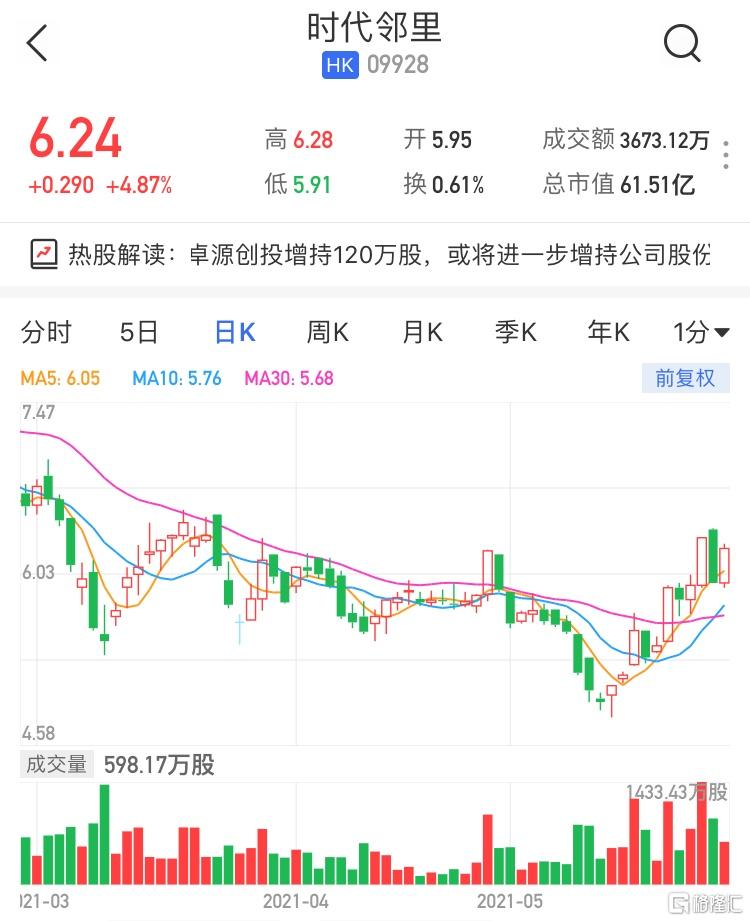The width and height of the screenshot is (750, 921).
Task: Change the 前复权 adjustment setting
Action: pyautogui.click(x=685, y=378)
